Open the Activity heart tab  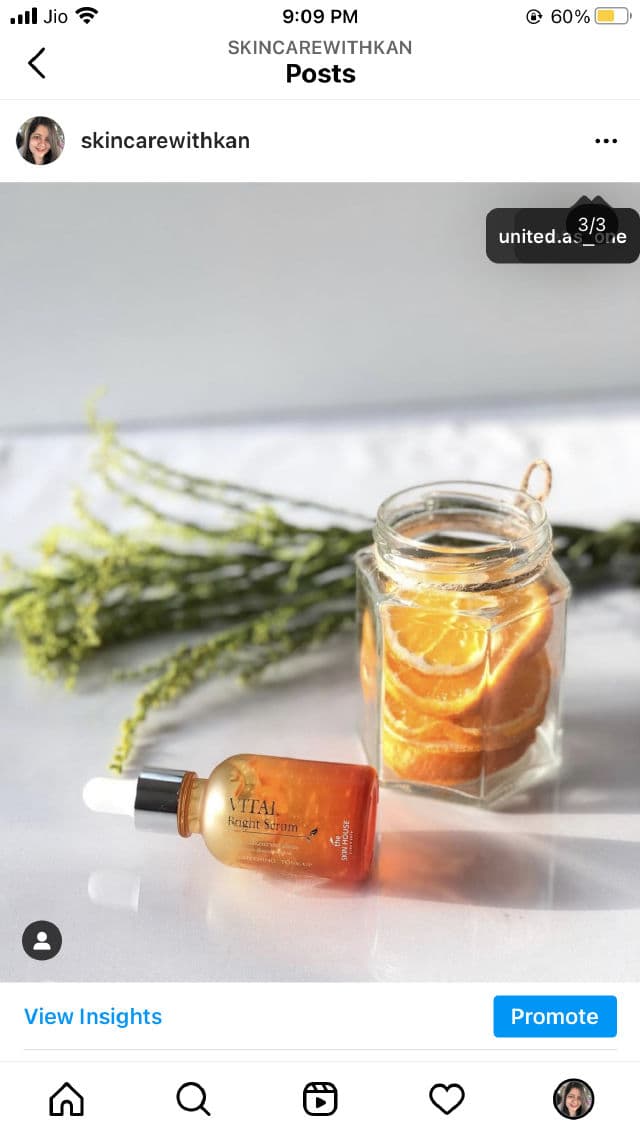pyautogui.click(x=447, y=1099)
